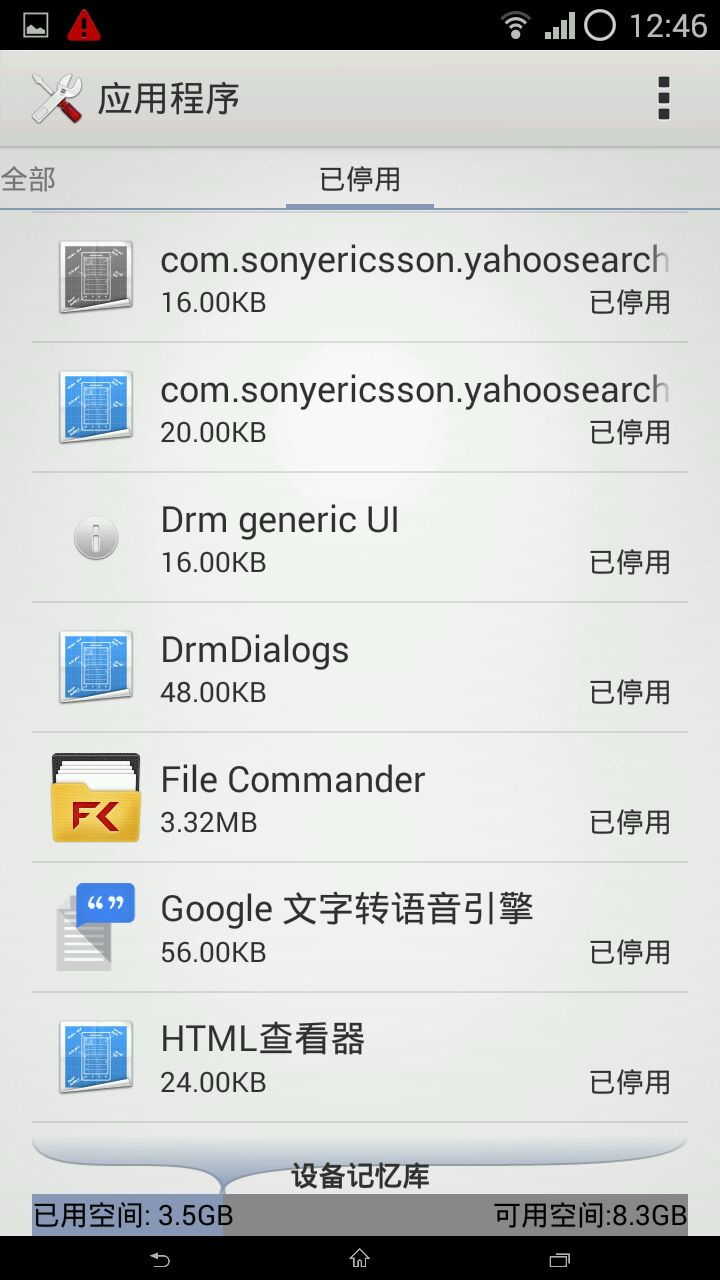Go back using system back button
Viewport: 720px width, 1280px height.
160,1258
